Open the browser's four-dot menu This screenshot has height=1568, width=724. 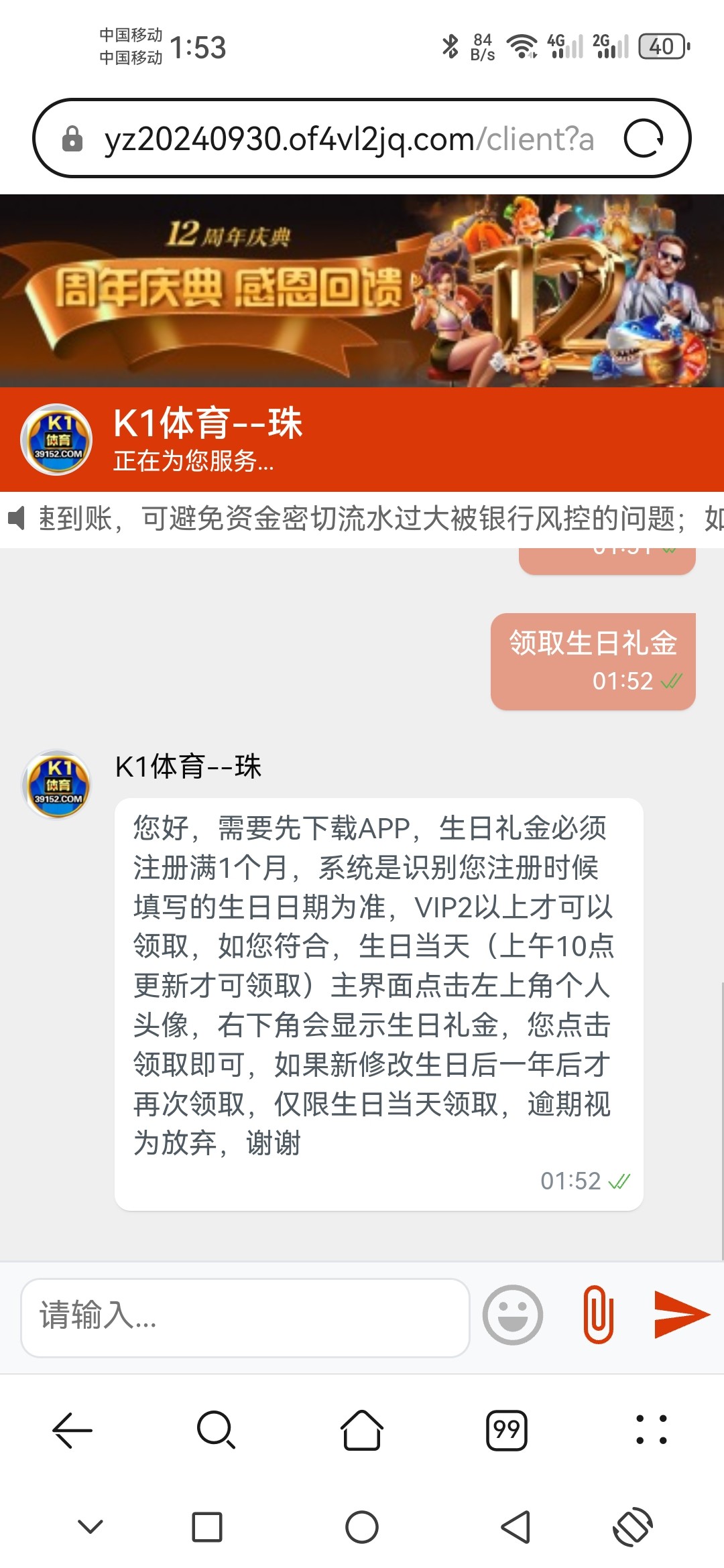click(651, 1430)
